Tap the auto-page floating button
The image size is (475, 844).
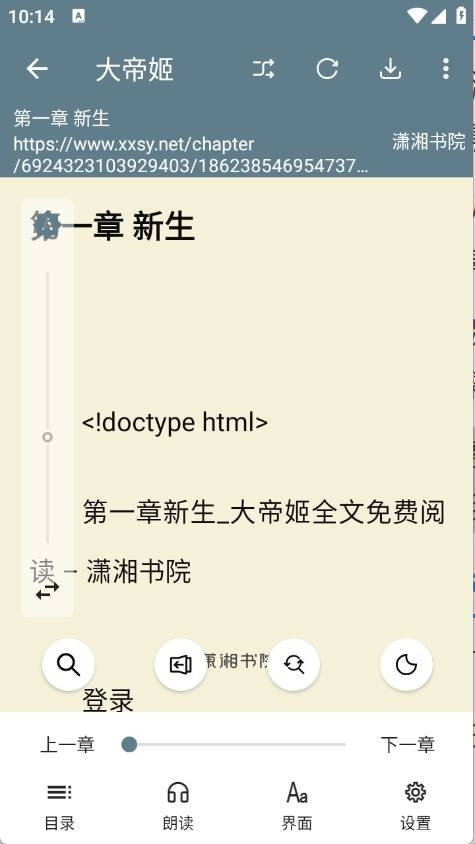tap(180, 665)
